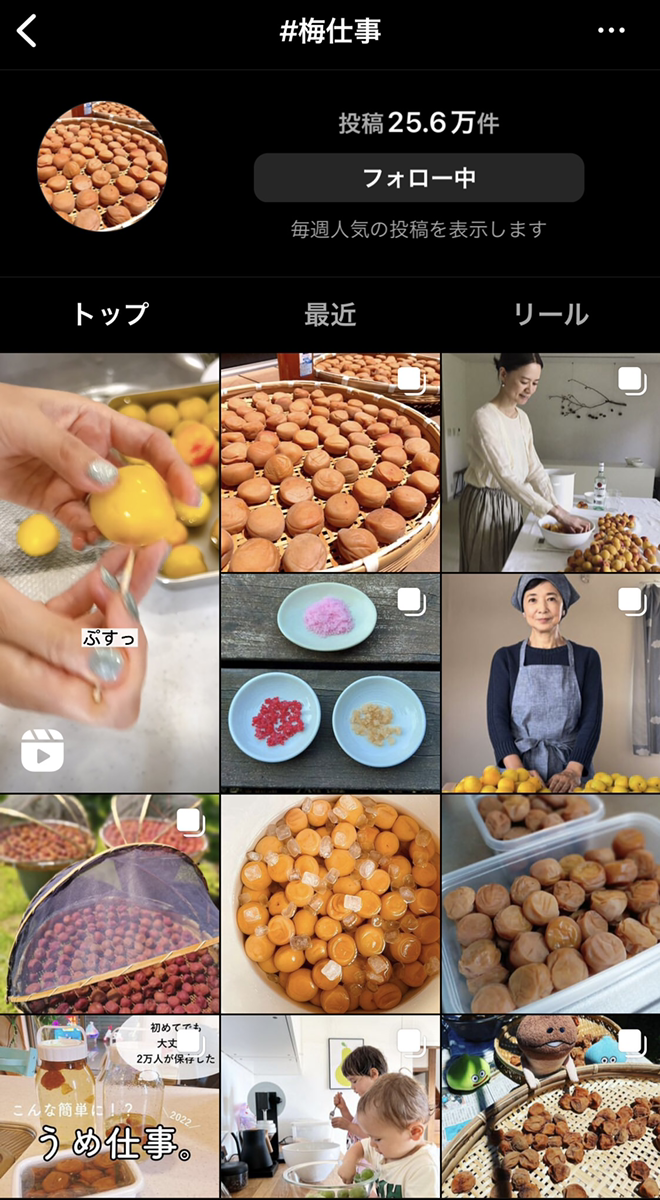The width and height of the screenshot is (660, 1200).
Task: Tap the フォロー中 following button
Action: click(x=418, y=178)
